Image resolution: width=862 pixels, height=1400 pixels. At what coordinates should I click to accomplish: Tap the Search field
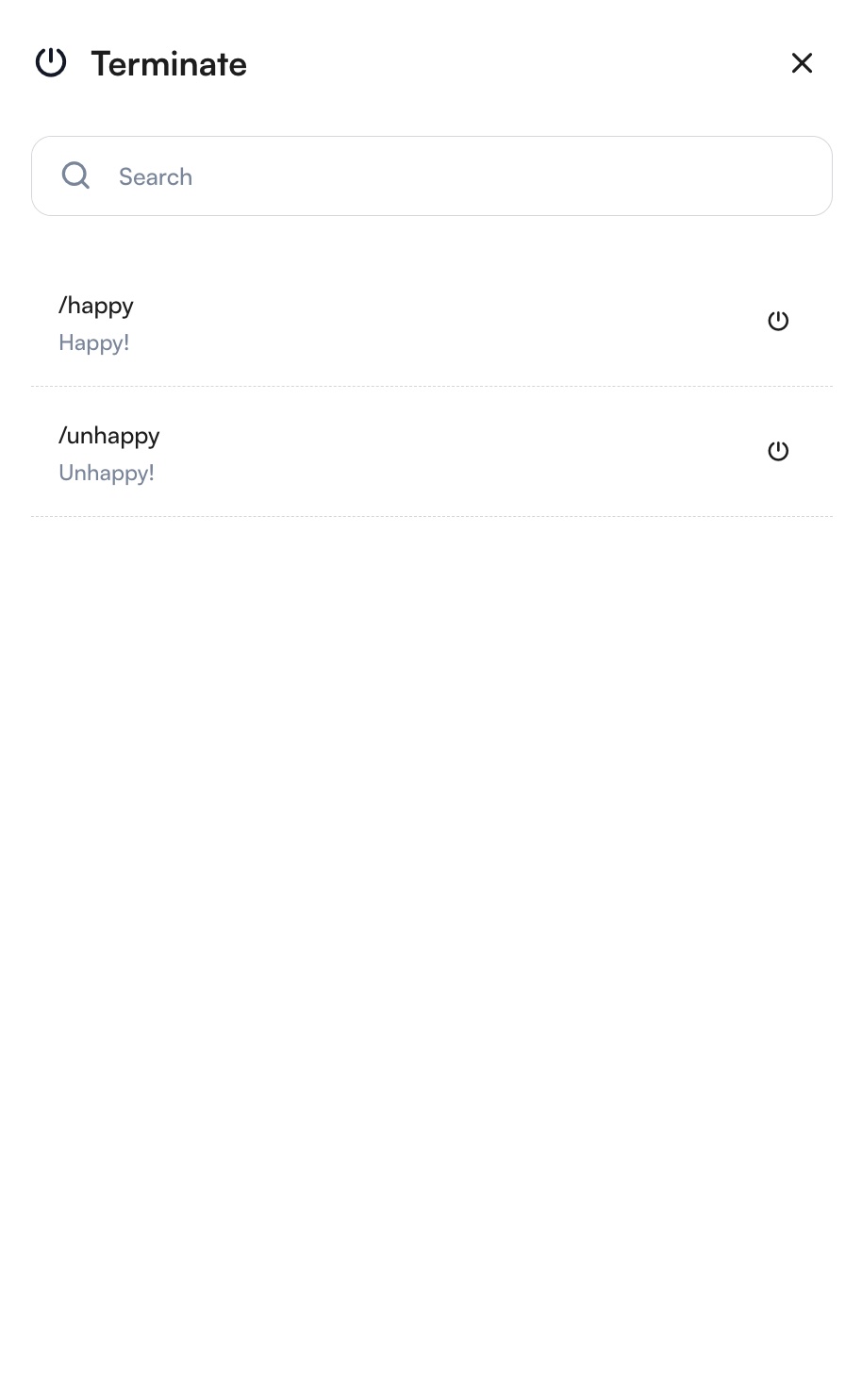pos(453,176)
